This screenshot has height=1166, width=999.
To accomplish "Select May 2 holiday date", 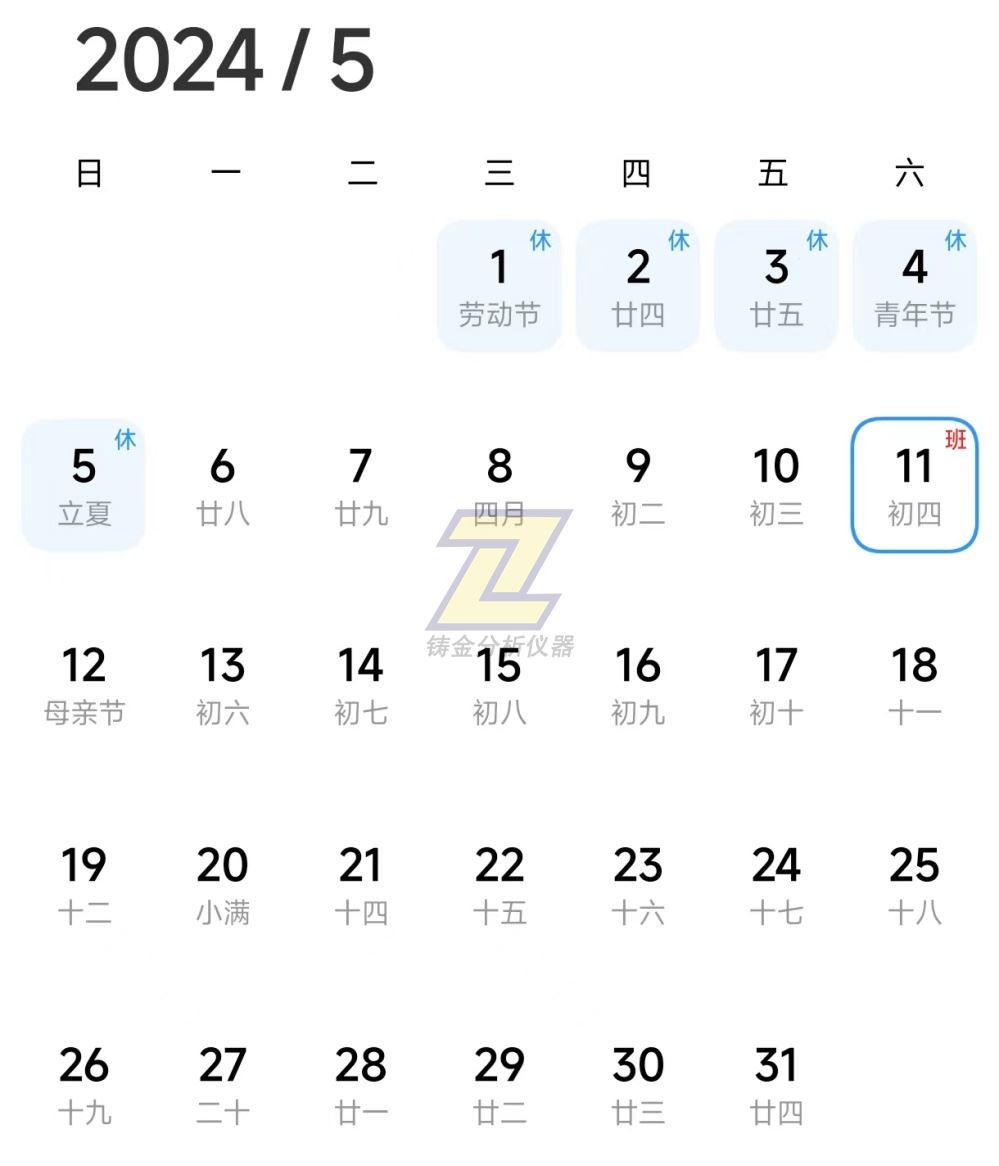I will click(638, 285).
